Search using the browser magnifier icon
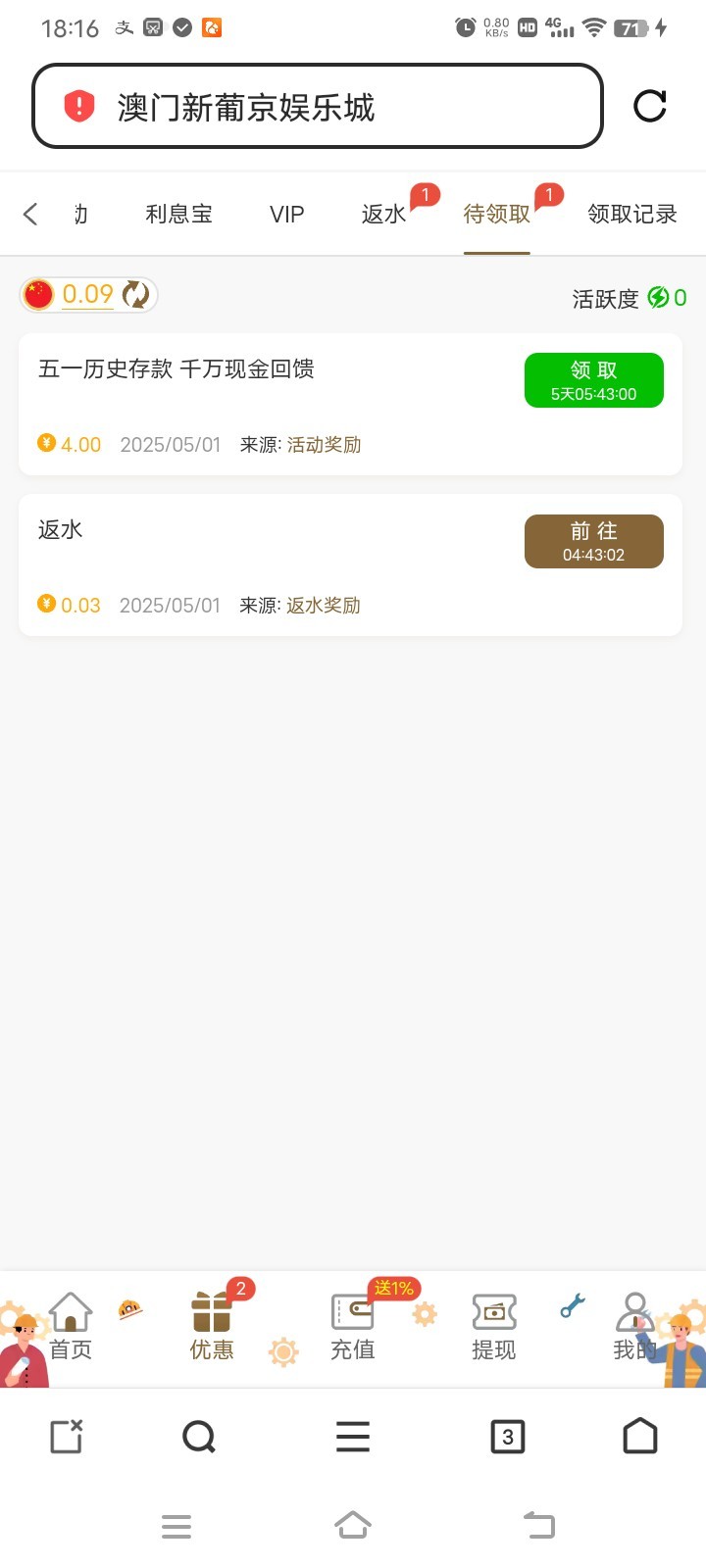This screenshot has width=706, height=1568. [x=199, y=1437]
